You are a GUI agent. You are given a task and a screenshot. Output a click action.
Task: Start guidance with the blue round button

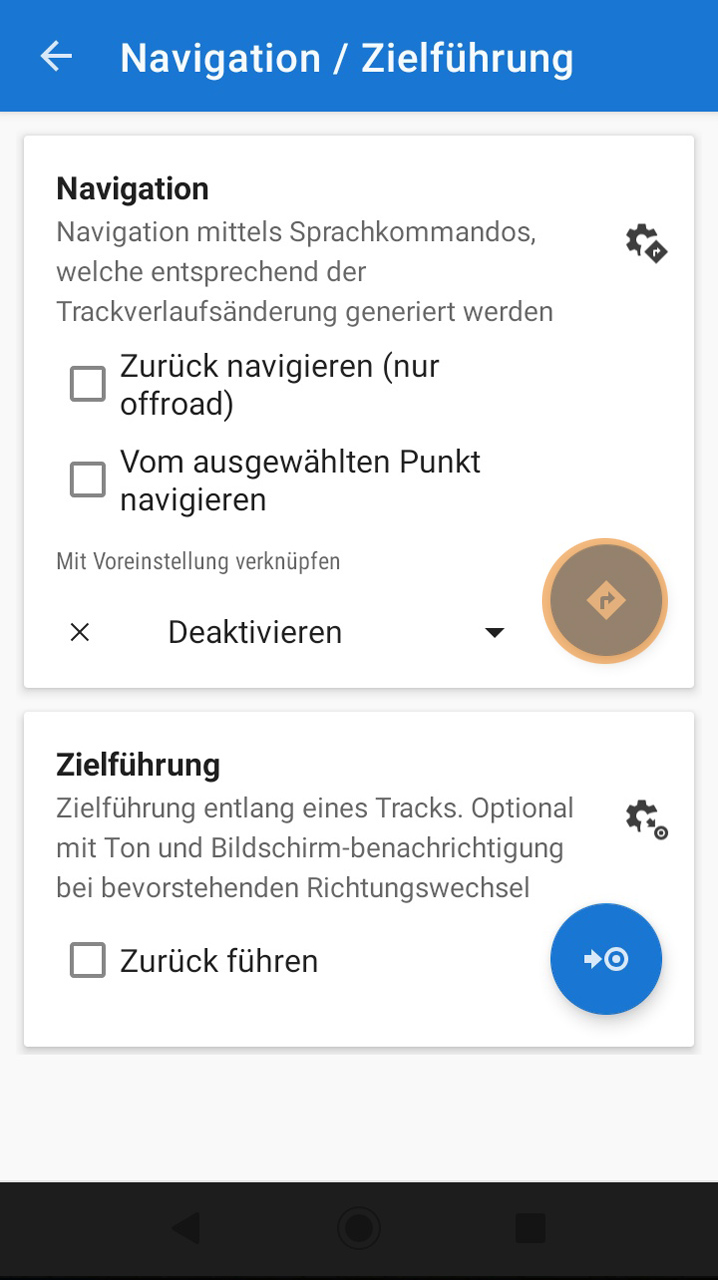[606, 959]
